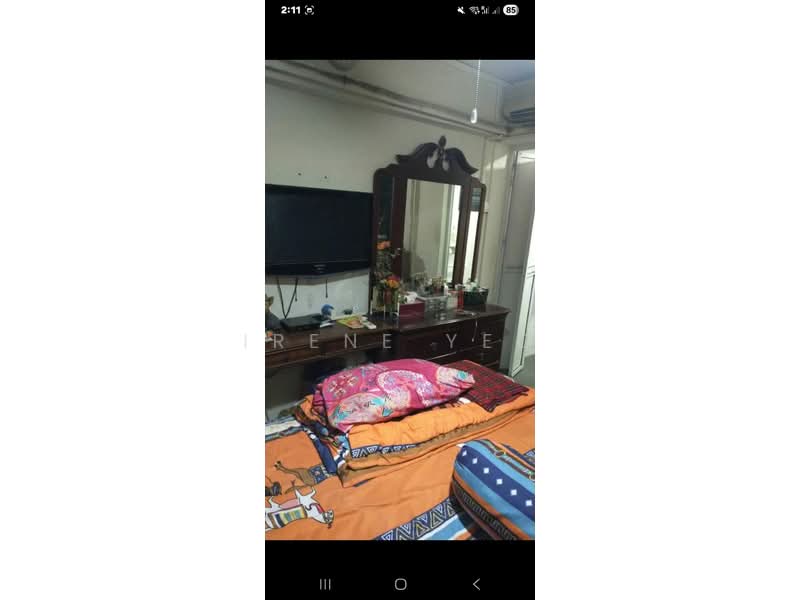Viewport: 800px width, 600px height.
Task: Go back using the navigation bar arrow
Action: (476, 584)
